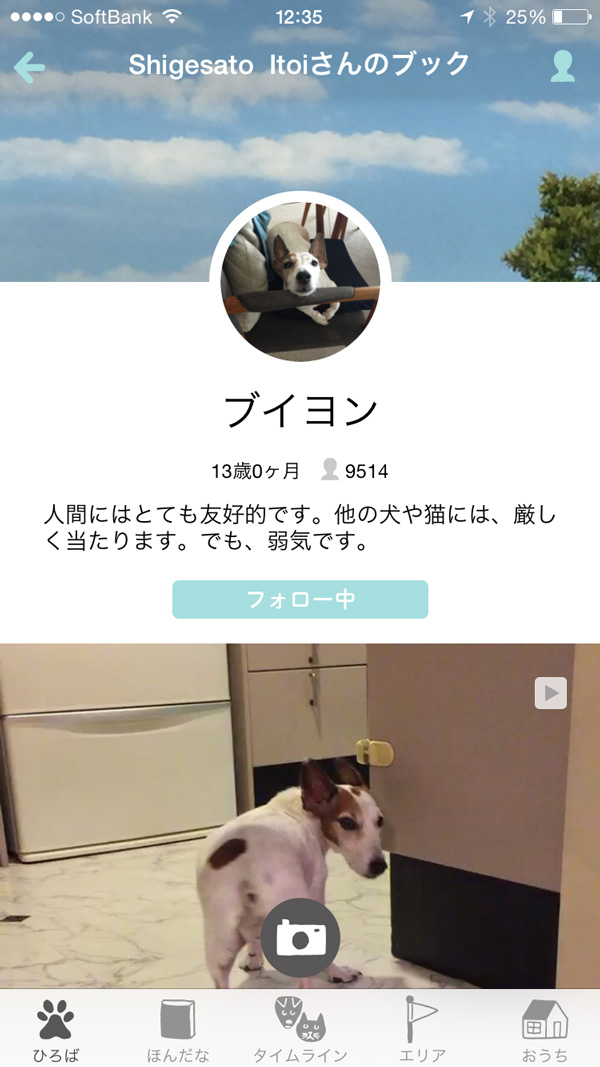Go back with the top-left arrow
The width and height of the screenshot is (600, 1067).
point(30,67)
